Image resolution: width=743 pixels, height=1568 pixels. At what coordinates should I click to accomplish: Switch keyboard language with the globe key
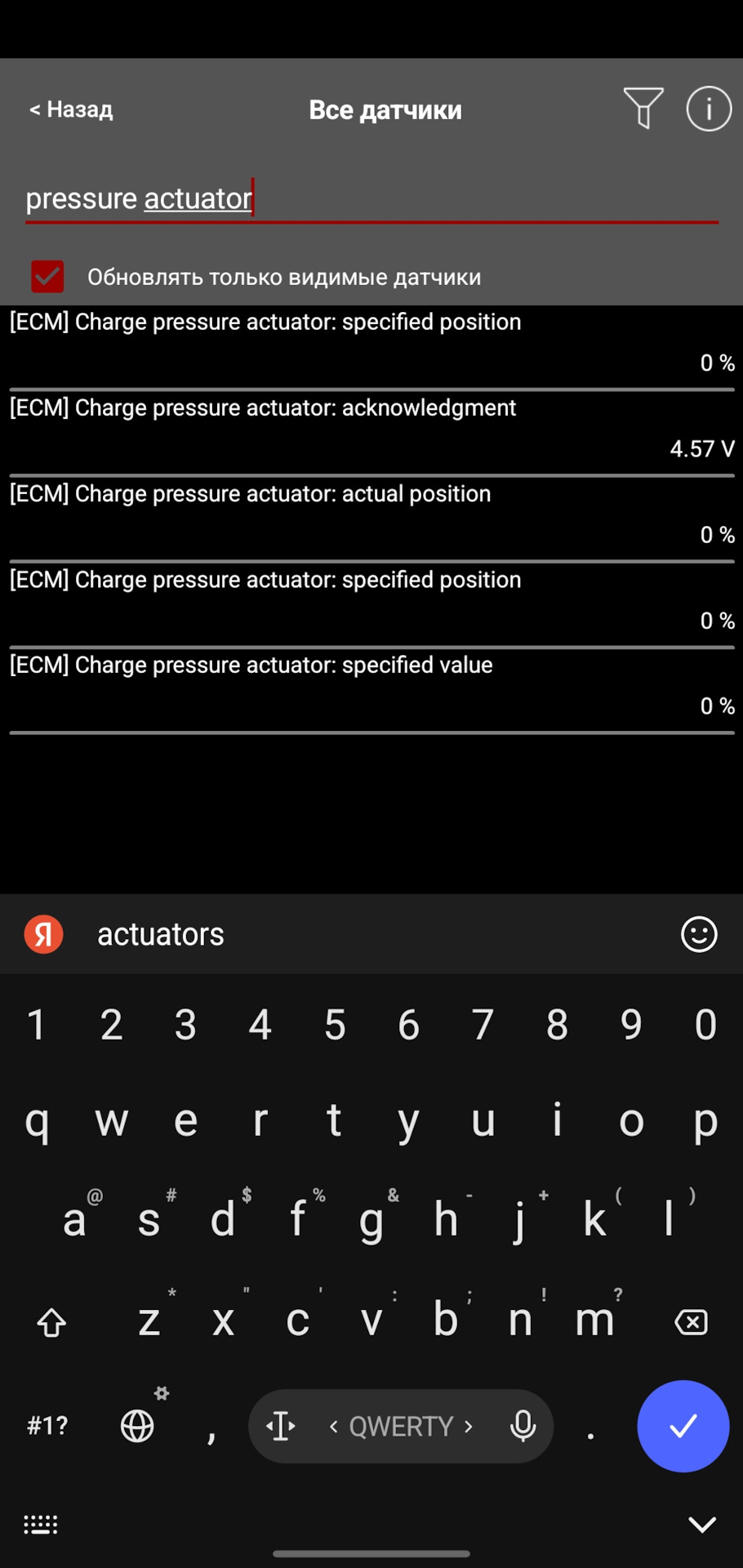tap(137, 1427)
